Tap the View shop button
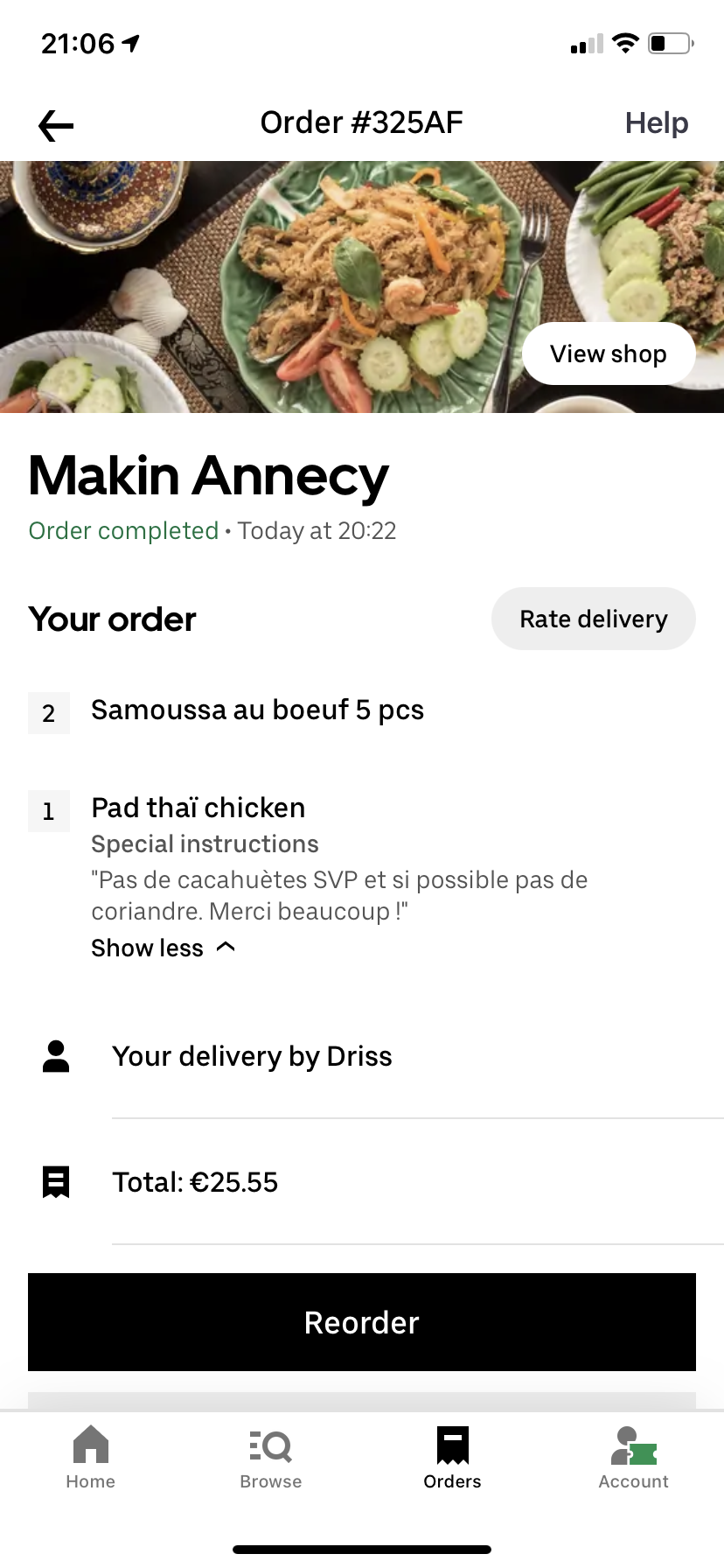This screenshot has height=1568, width=724. [609, 353]
